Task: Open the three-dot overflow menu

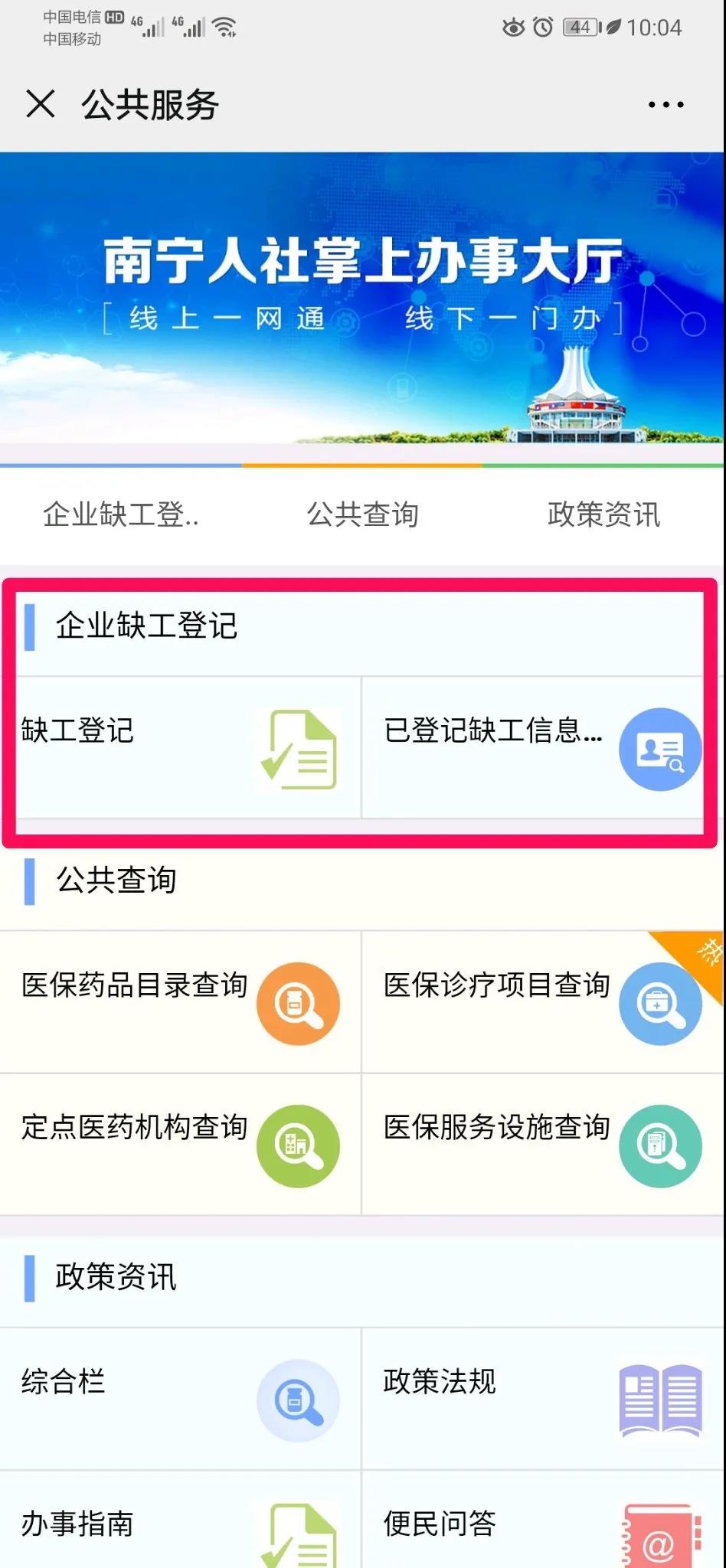Action: click(x=665, y=105)
